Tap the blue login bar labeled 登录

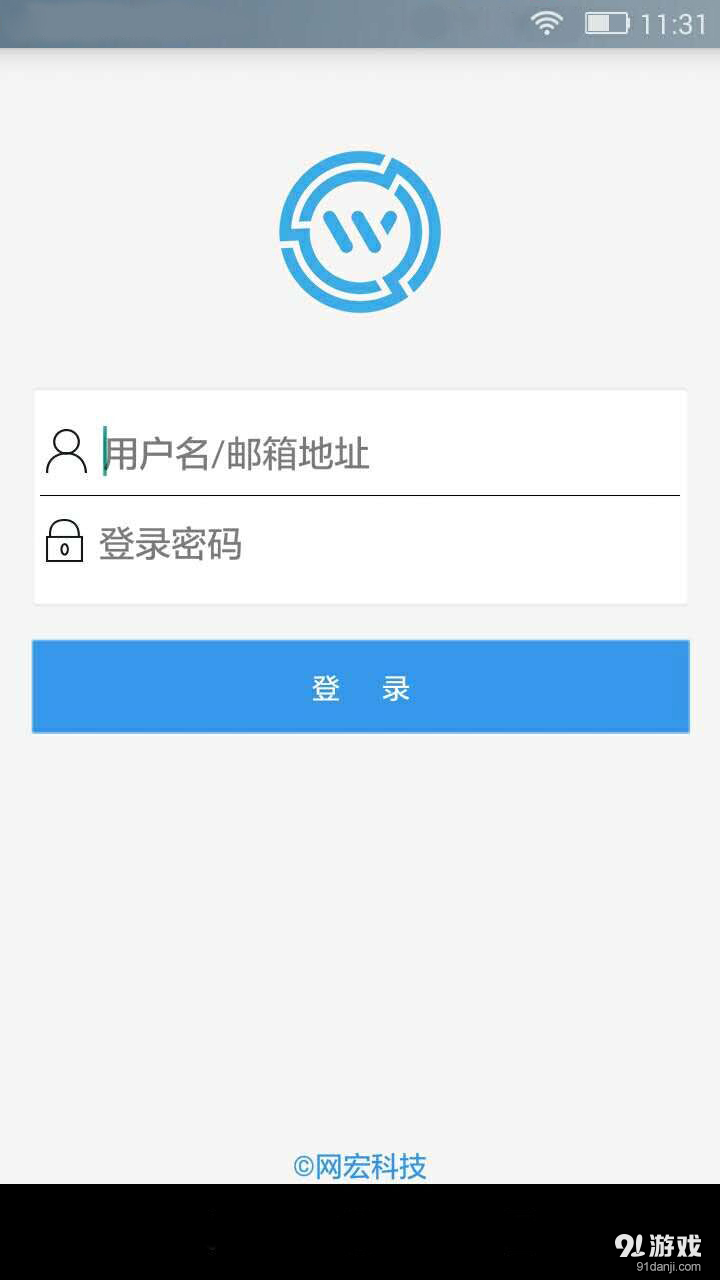[360, 687]
